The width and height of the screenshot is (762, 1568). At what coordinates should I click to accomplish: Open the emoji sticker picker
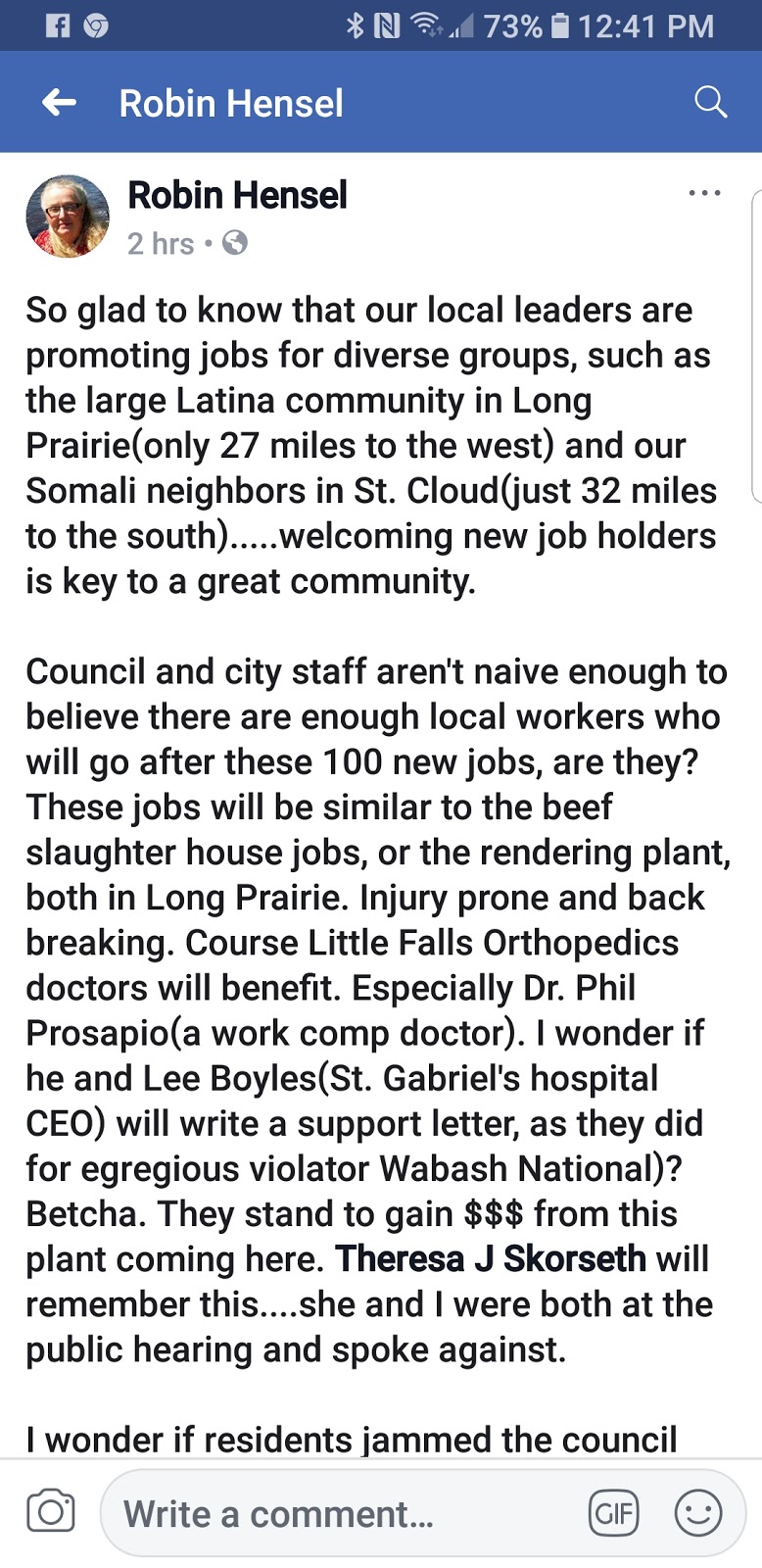coord(697,1513)
